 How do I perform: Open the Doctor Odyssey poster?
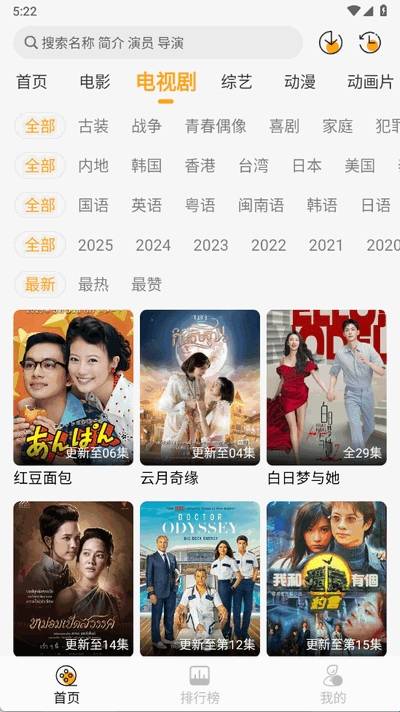pos(200,578)
